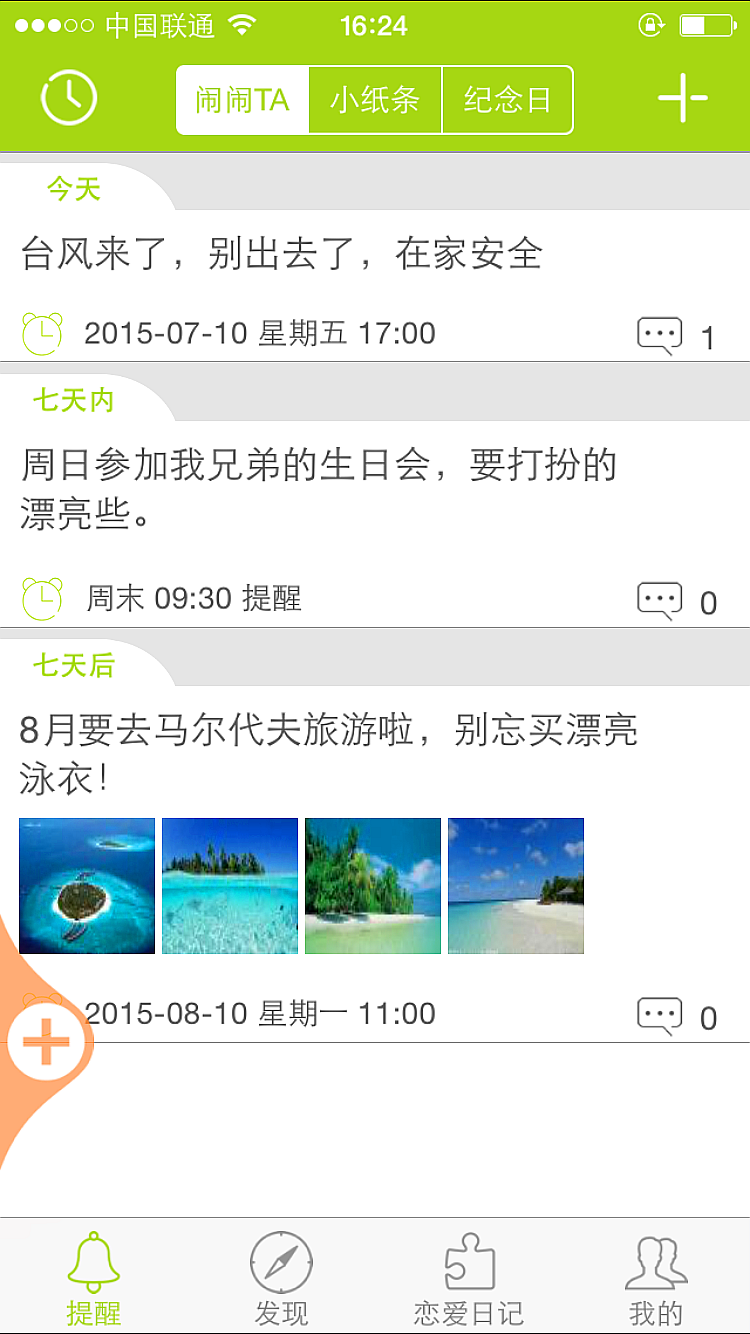Open the underwater lagoon photo
This screenshot has width=750, height=1334.
coord(230,886)
